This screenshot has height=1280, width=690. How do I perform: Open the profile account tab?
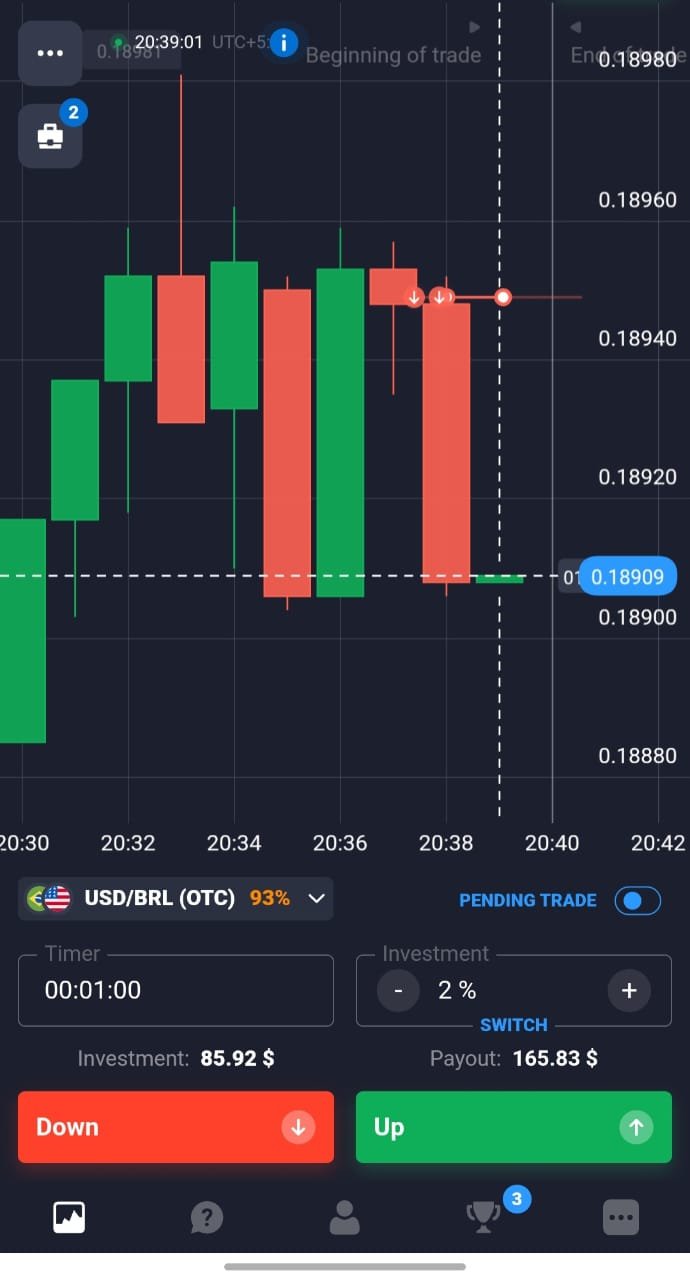[344, 1217]
